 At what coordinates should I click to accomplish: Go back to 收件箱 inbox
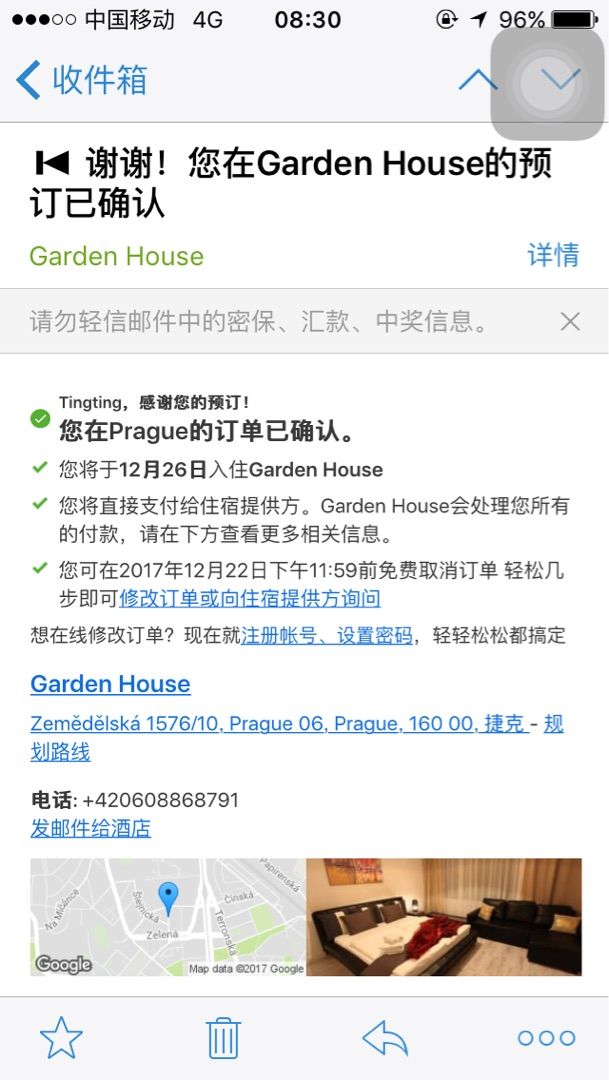[x=82, y=80]
